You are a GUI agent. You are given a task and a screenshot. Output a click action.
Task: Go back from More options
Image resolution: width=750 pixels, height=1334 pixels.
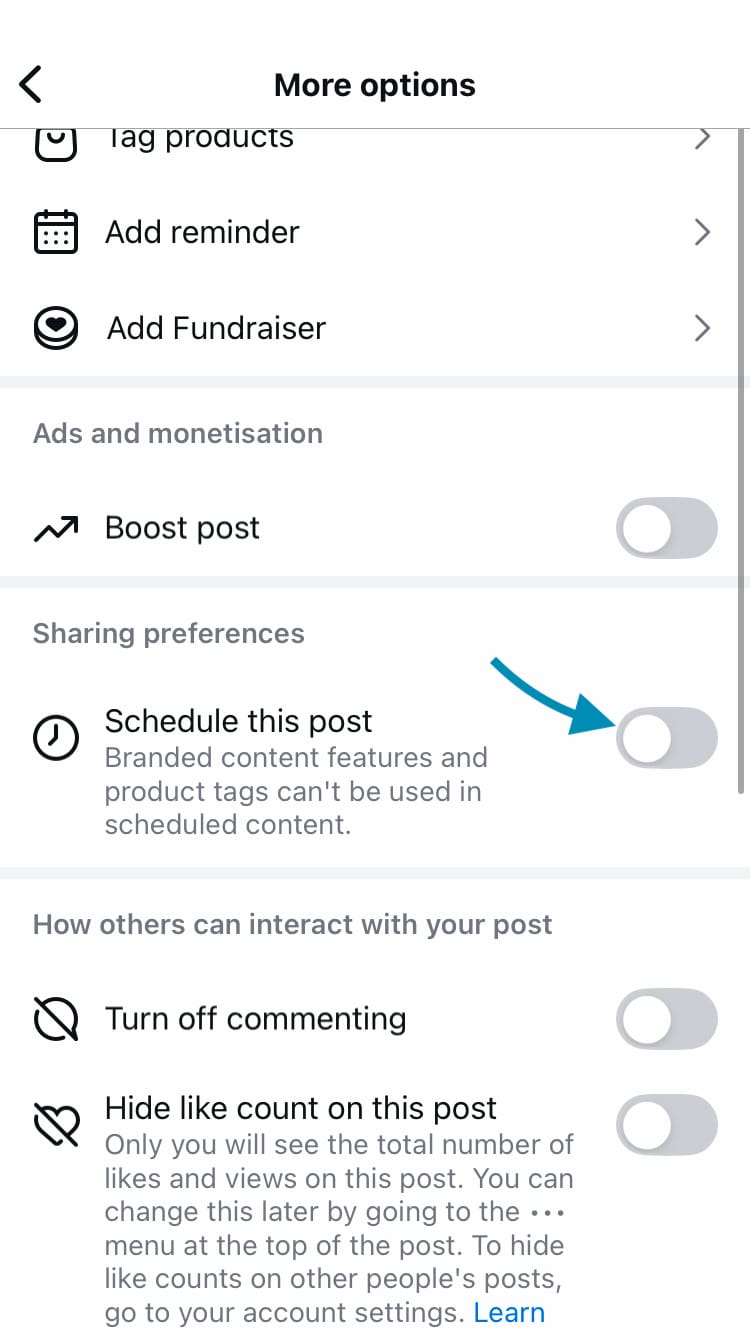tap(31, 85)
